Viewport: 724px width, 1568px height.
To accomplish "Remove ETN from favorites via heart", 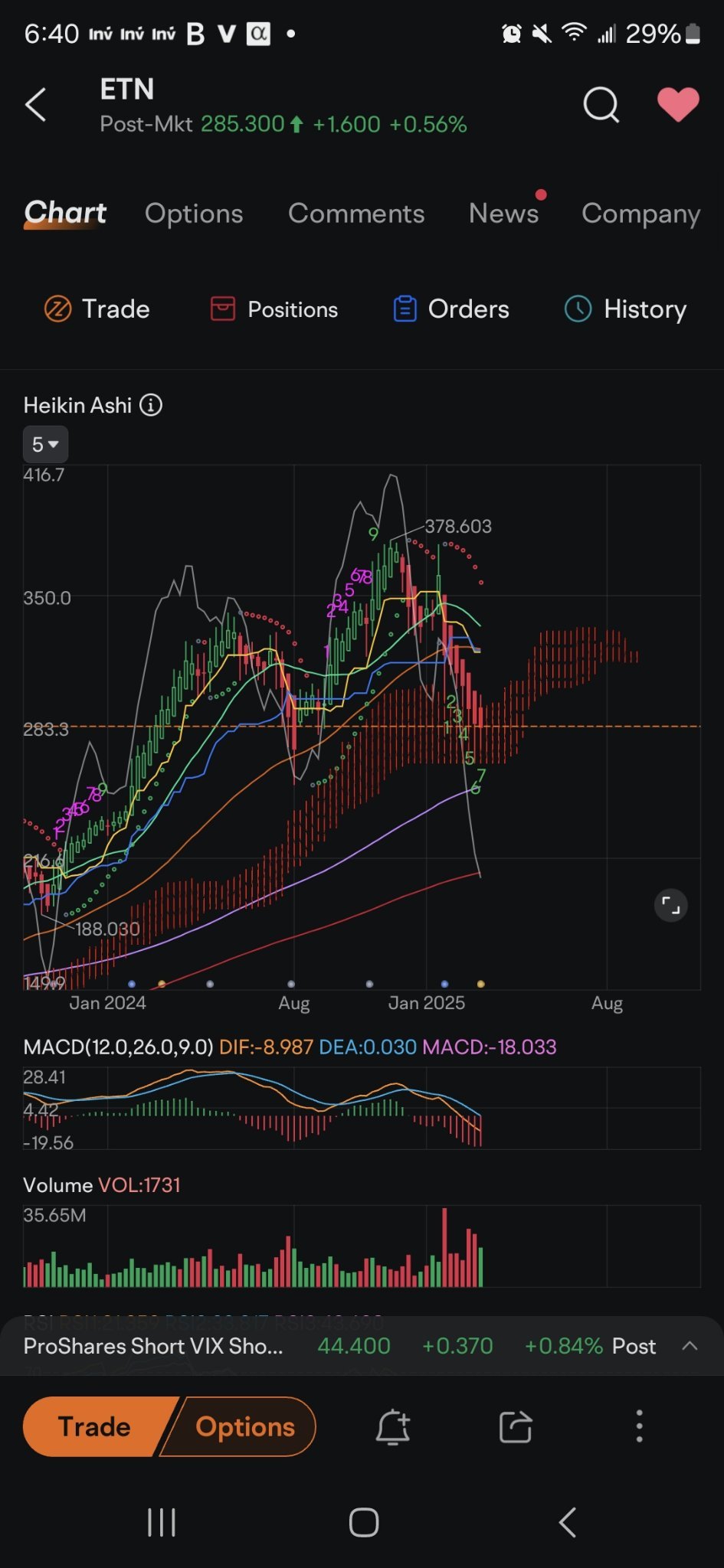I will (x=678, y=104).
